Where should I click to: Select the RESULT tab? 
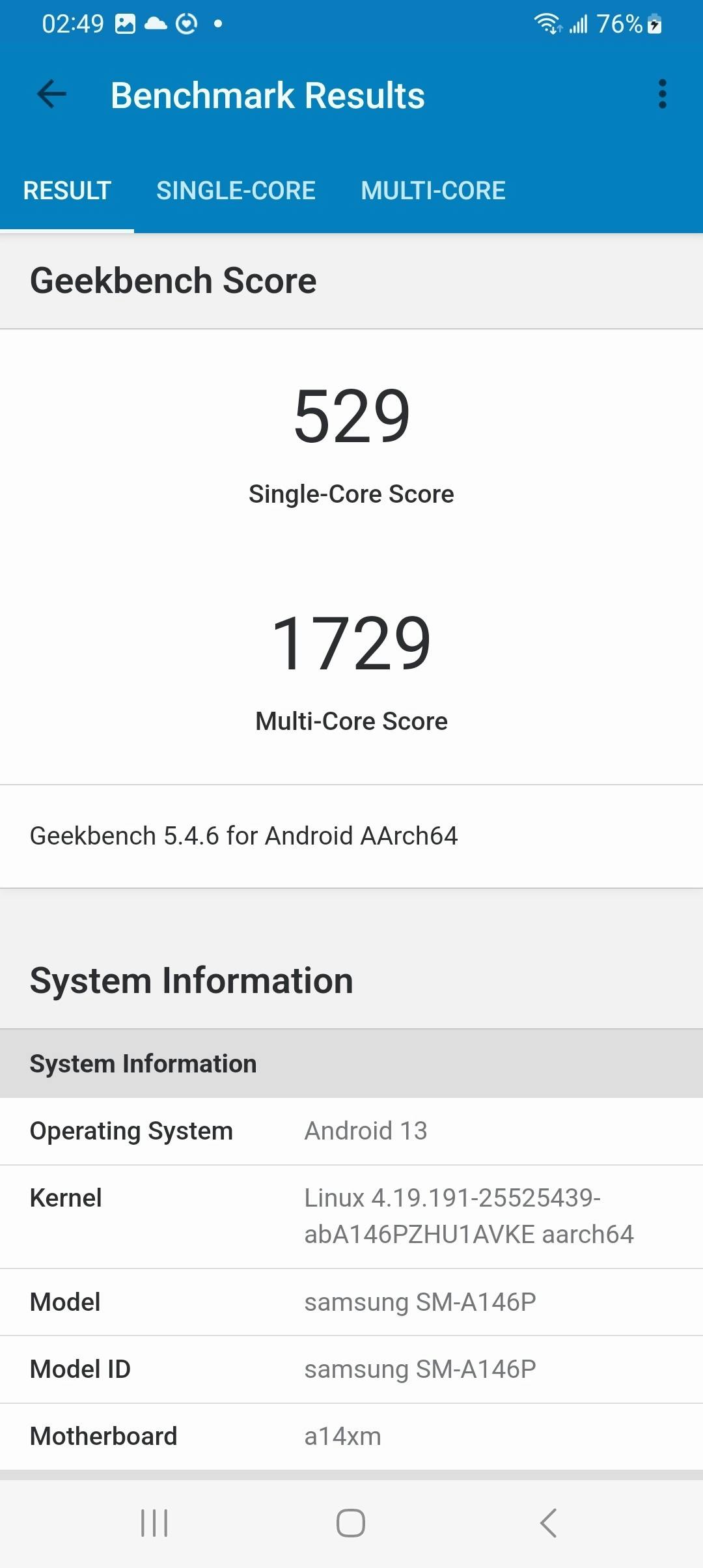click(67, 191)
